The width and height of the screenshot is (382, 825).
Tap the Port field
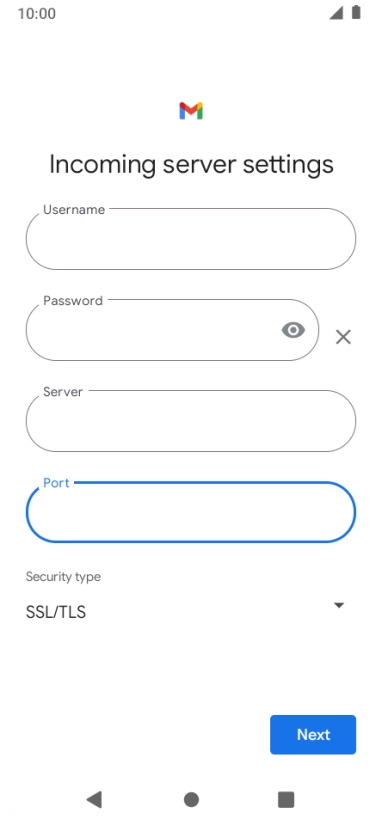(190, 512)
